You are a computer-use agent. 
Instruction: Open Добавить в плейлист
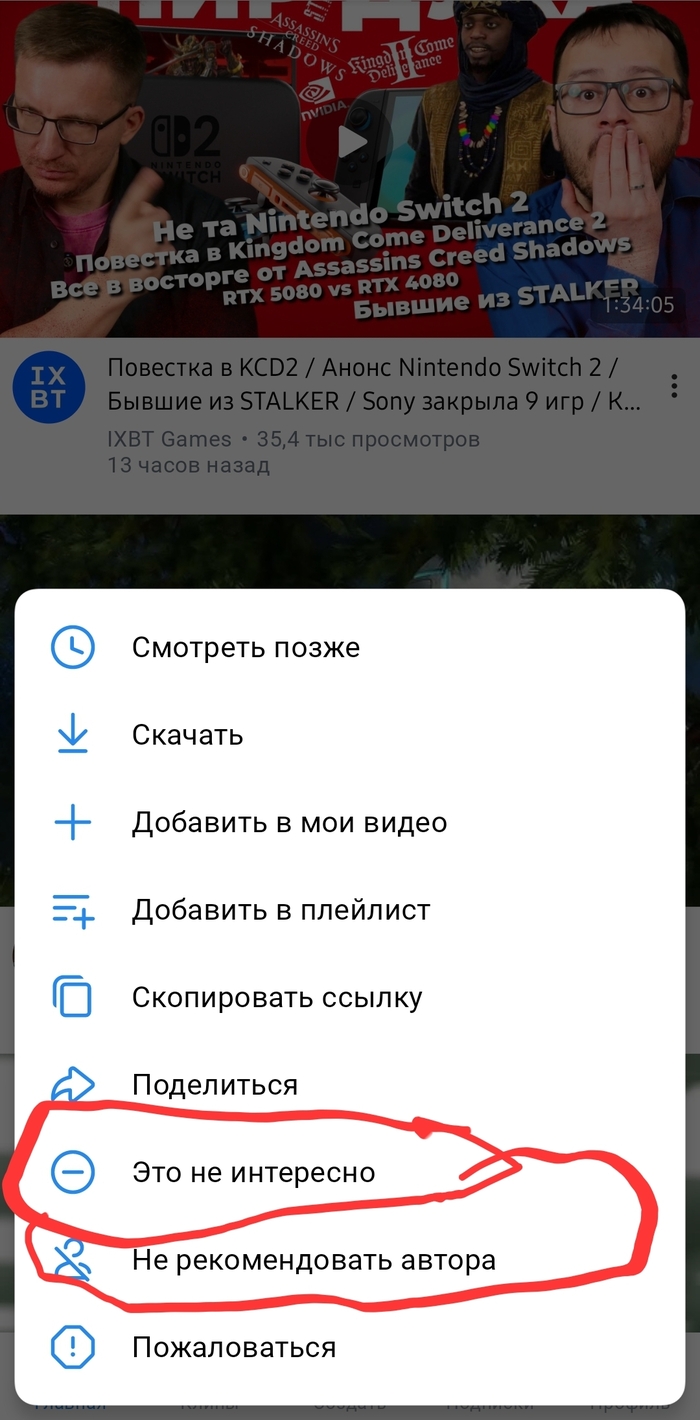click(x=281, y=910)
